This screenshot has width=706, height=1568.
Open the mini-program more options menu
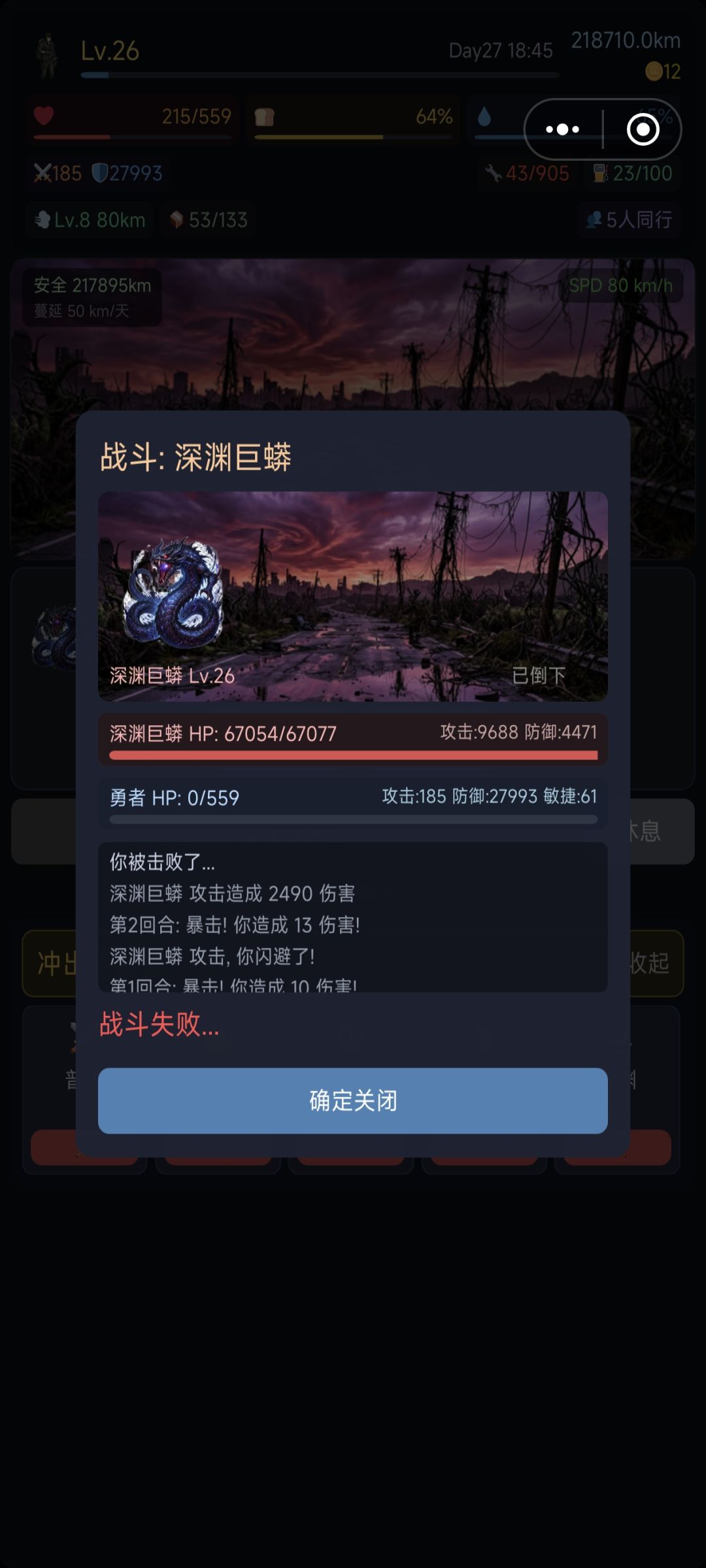click(x=562, y=129)
